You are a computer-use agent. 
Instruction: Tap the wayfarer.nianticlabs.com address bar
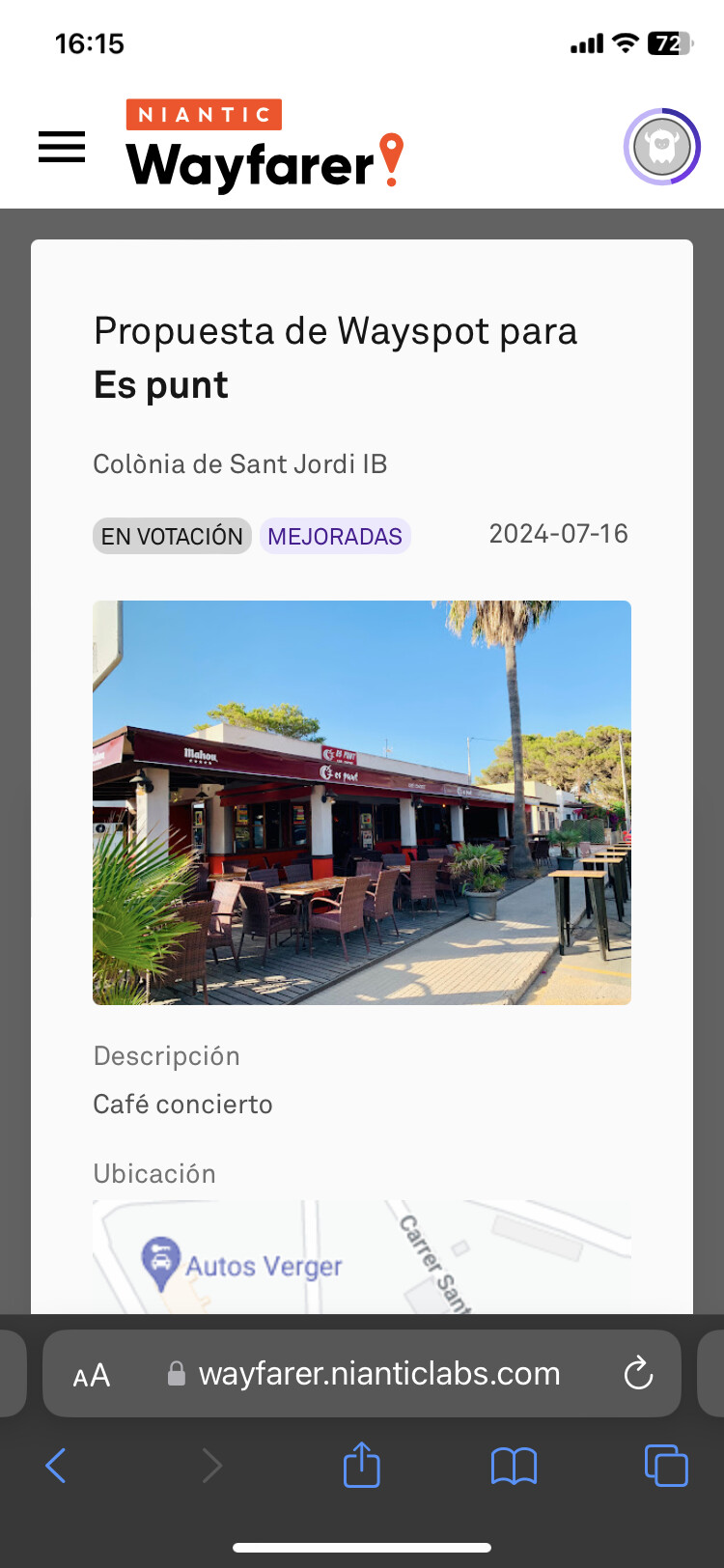click(x=378, y=1374)
